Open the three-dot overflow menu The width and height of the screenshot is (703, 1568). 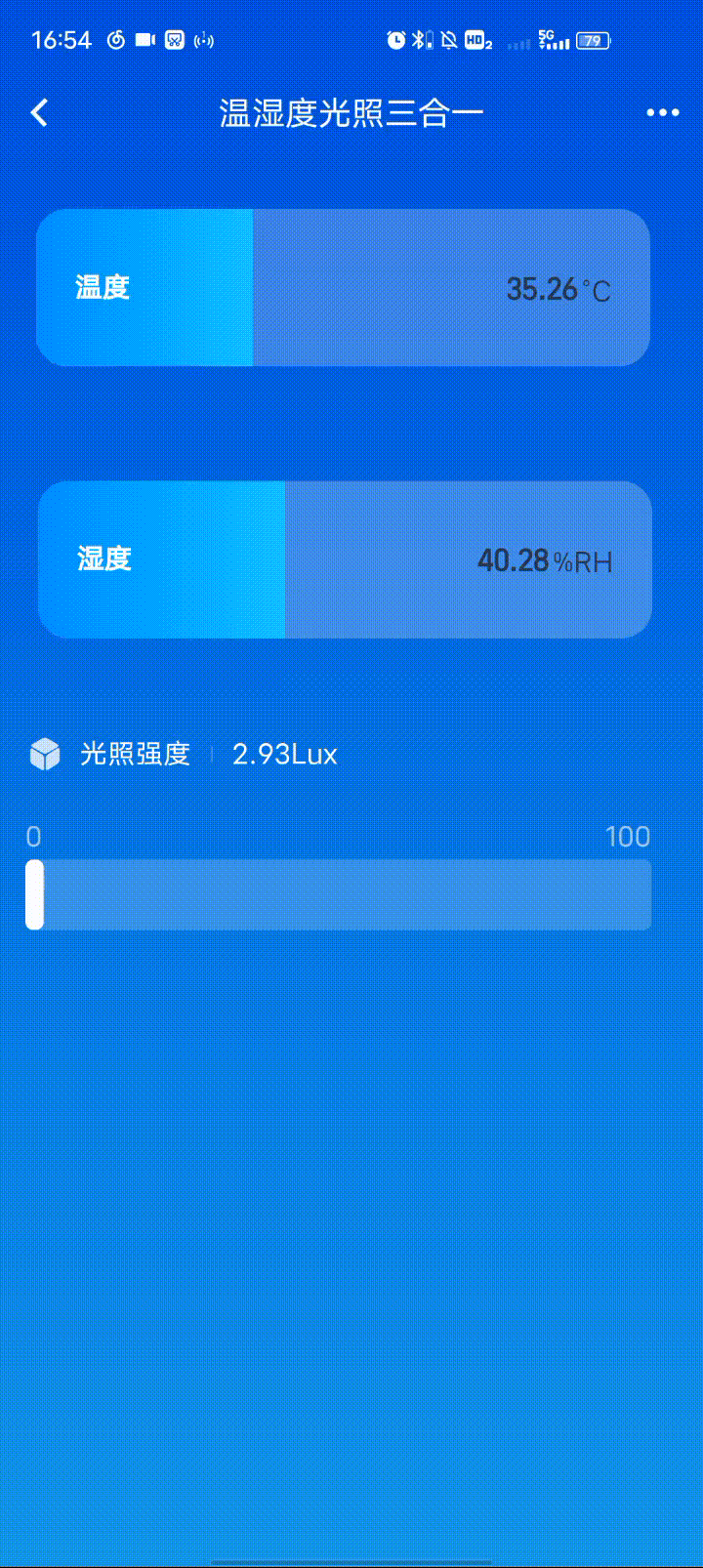point(662,113)
